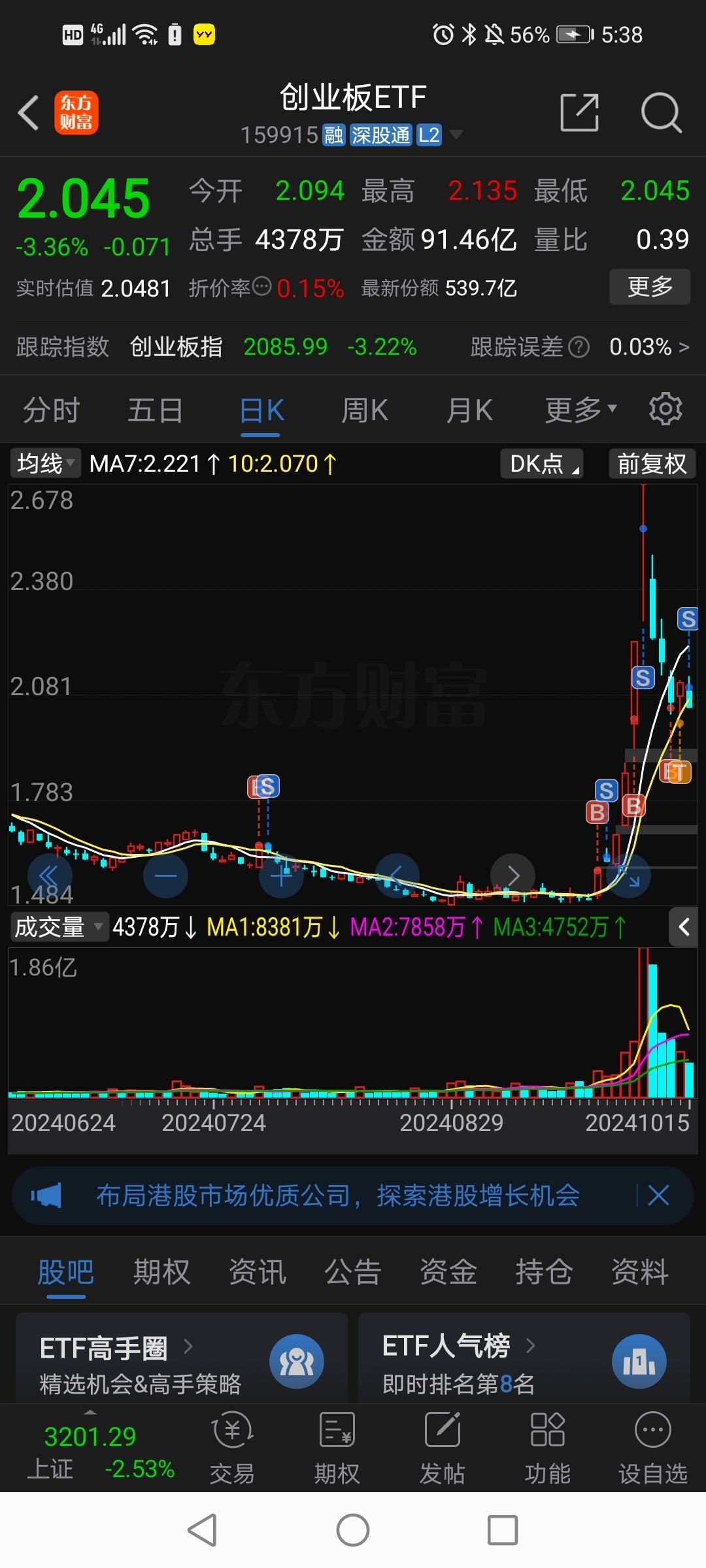Open the search magnifier at top right
Viewport: 706px width, 1568px height.
pyautogui.click(x=660, y=113)
